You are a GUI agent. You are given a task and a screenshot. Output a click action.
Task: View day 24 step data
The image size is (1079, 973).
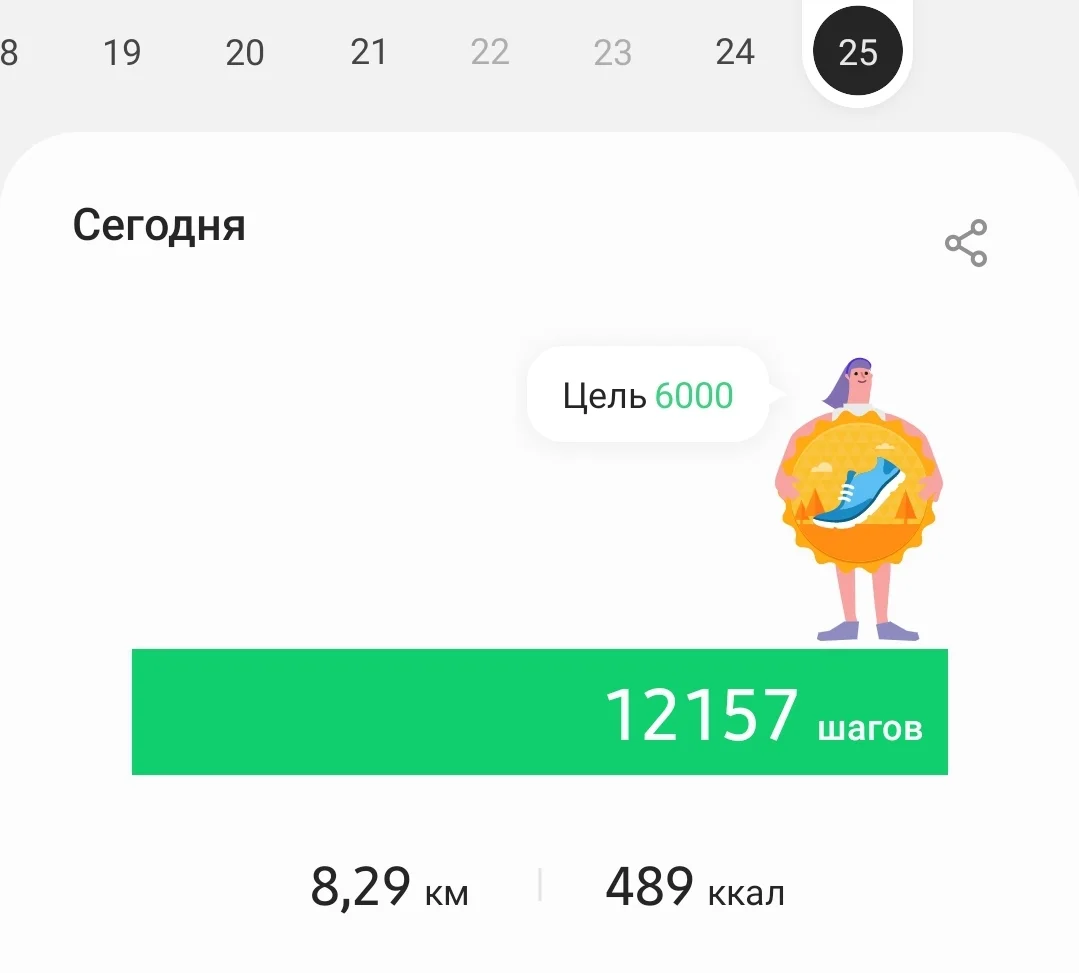pyautogui.click(x=735, y=52)
